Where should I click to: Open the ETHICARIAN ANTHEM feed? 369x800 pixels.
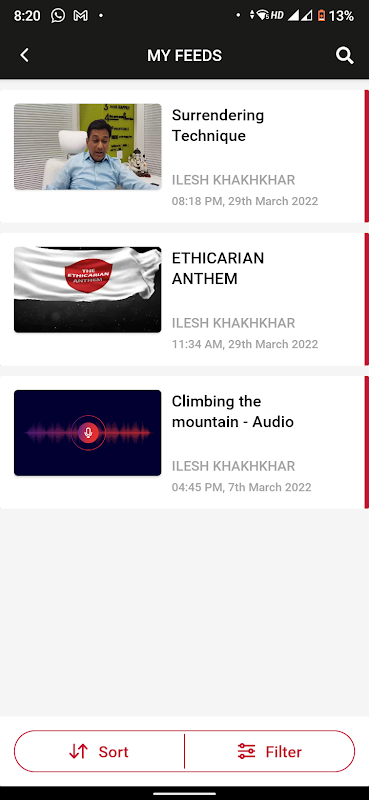click(184, 299)
